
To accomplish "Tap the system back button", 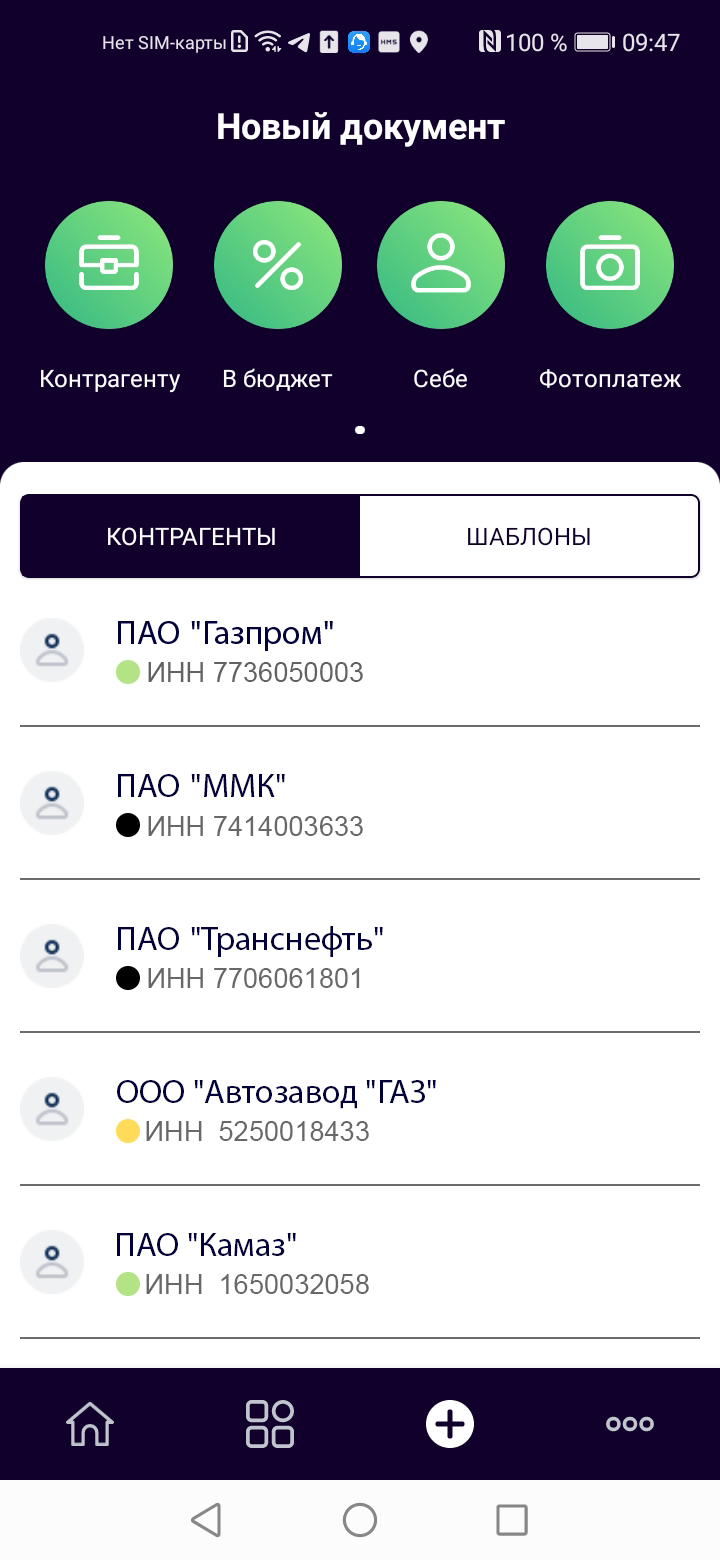I will tap(206, 1520).
